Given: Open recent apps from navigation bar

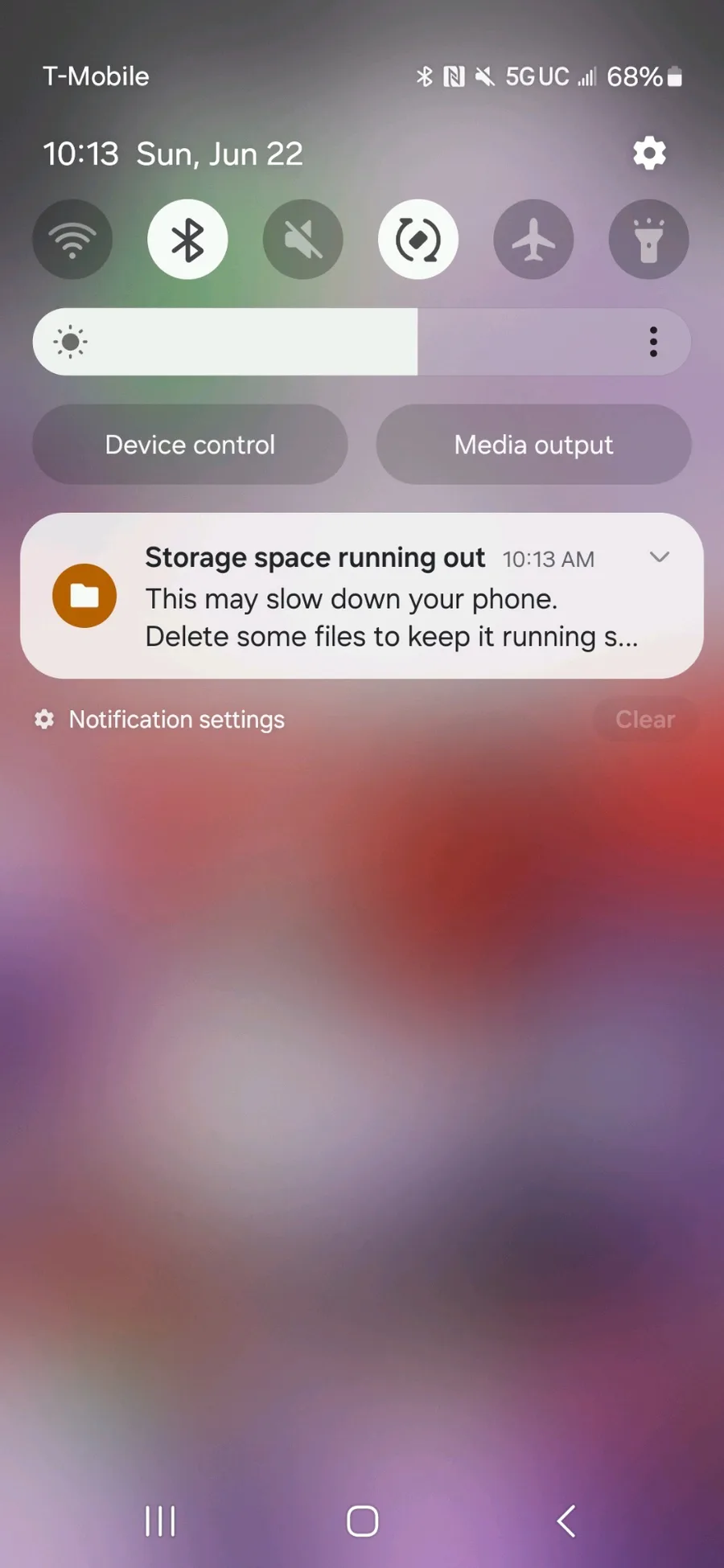Looking at the screenshot, I should tap(160, 1521).
